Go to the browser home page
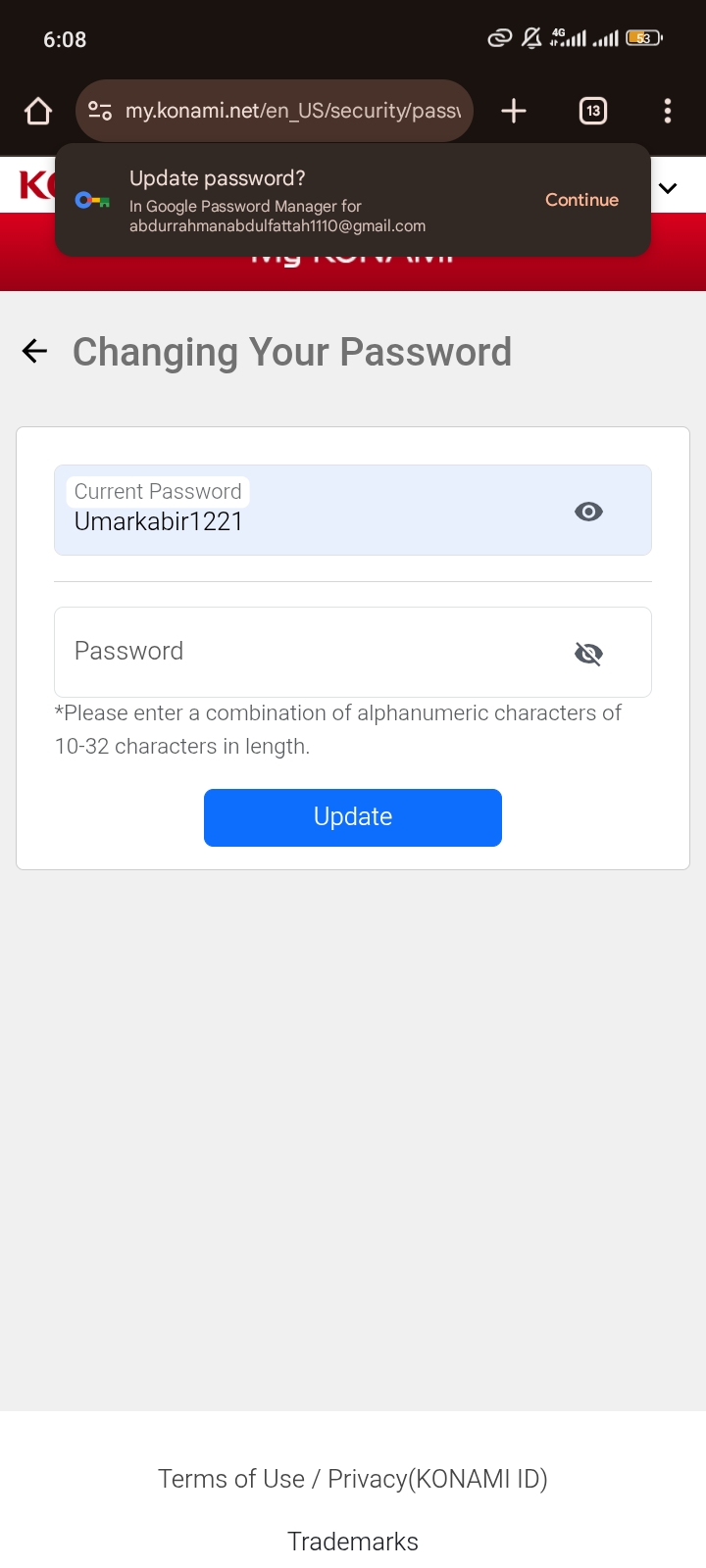706x1568 pixels. point(38,111)
